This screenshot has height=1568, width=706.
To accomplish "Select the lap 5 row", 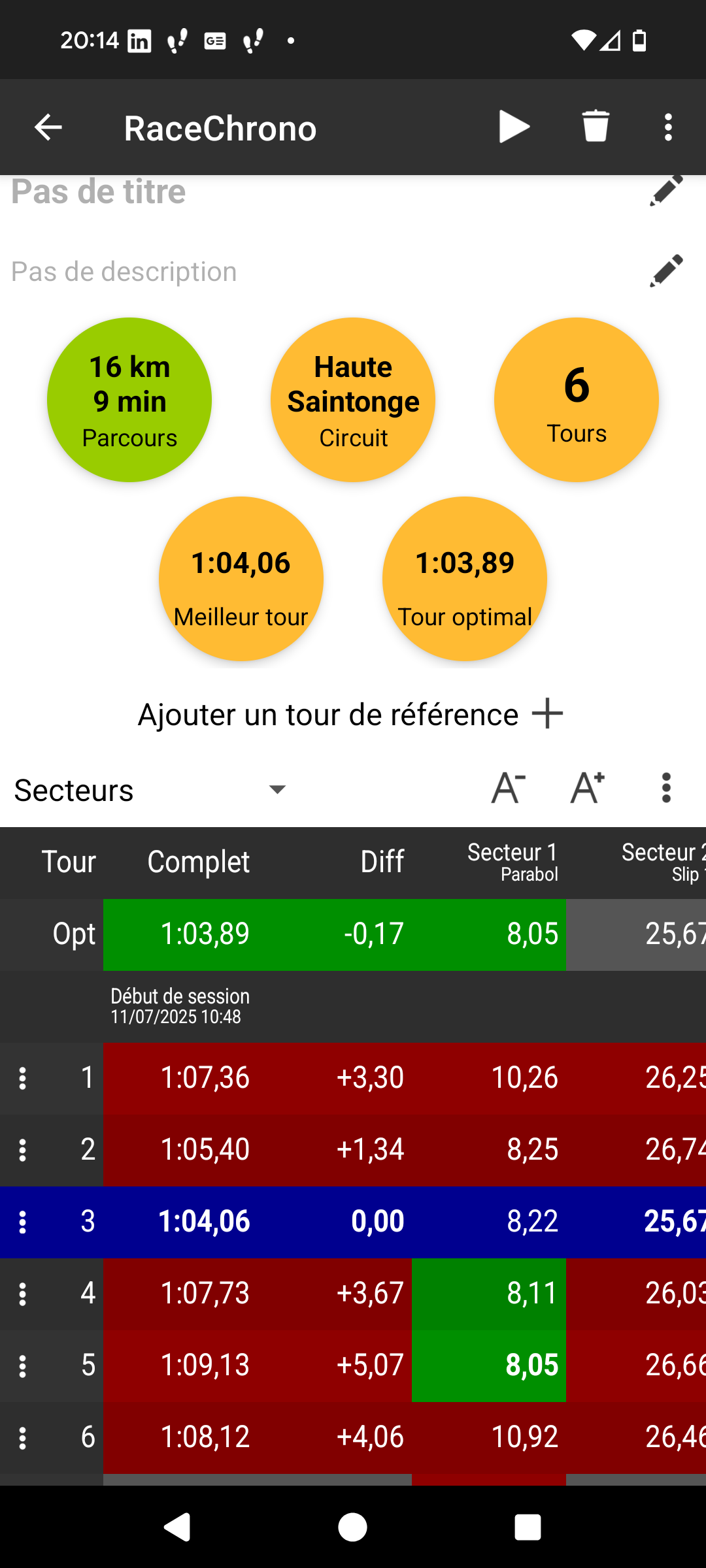I will 353,1365.
